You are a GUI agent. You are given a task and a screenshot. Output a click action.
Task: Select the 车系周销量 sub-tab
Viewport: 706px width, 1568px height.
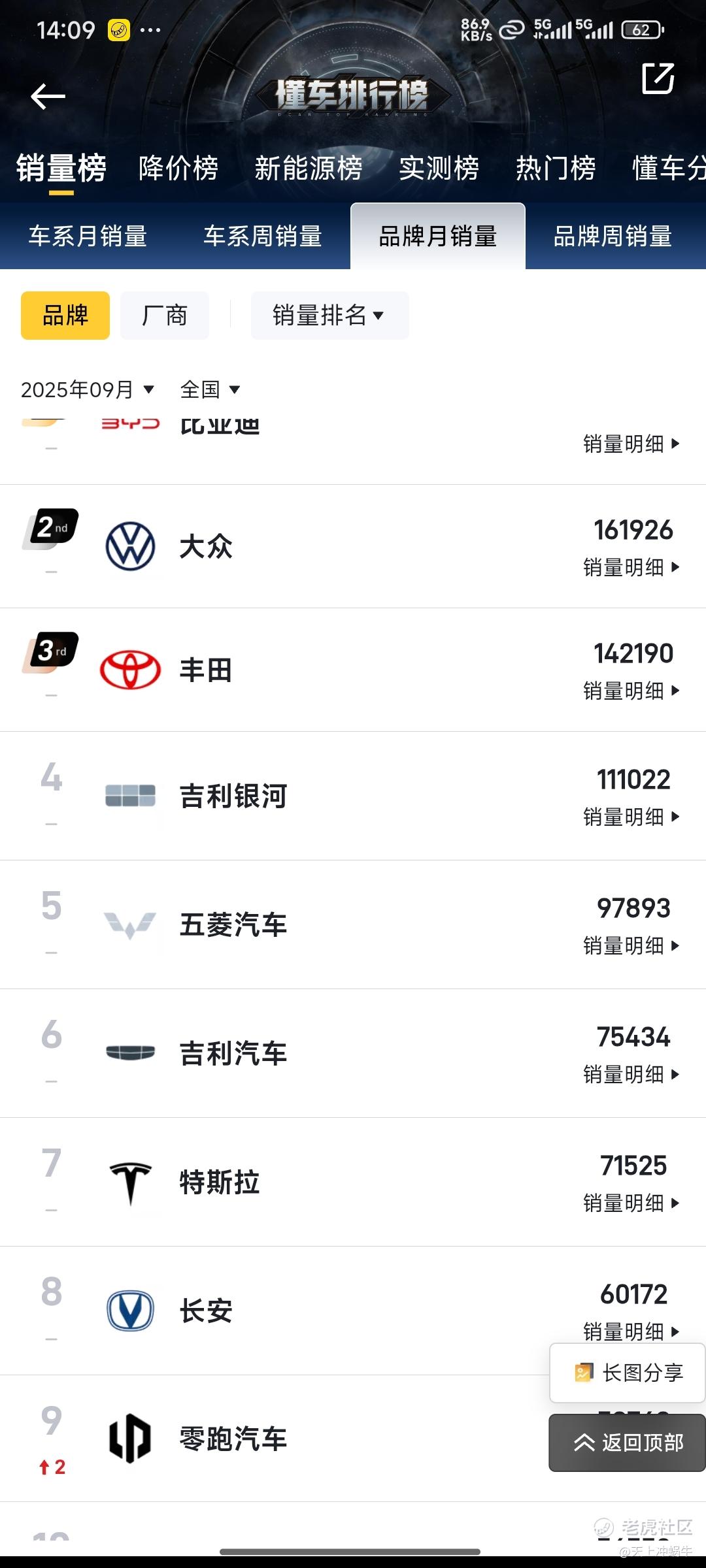[263, 236]
